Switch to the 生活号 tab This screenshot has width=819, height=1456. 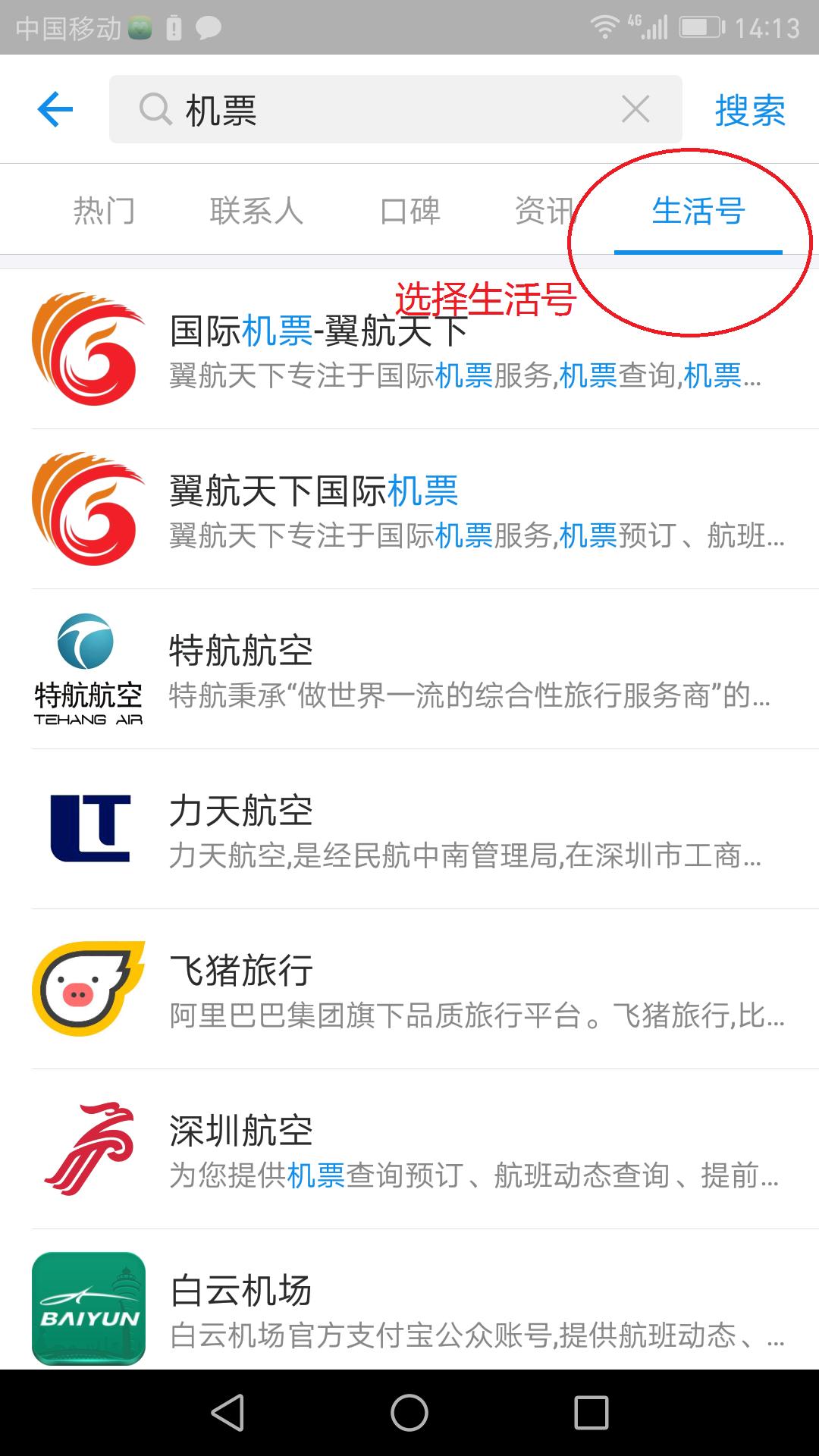coord(698,210)
